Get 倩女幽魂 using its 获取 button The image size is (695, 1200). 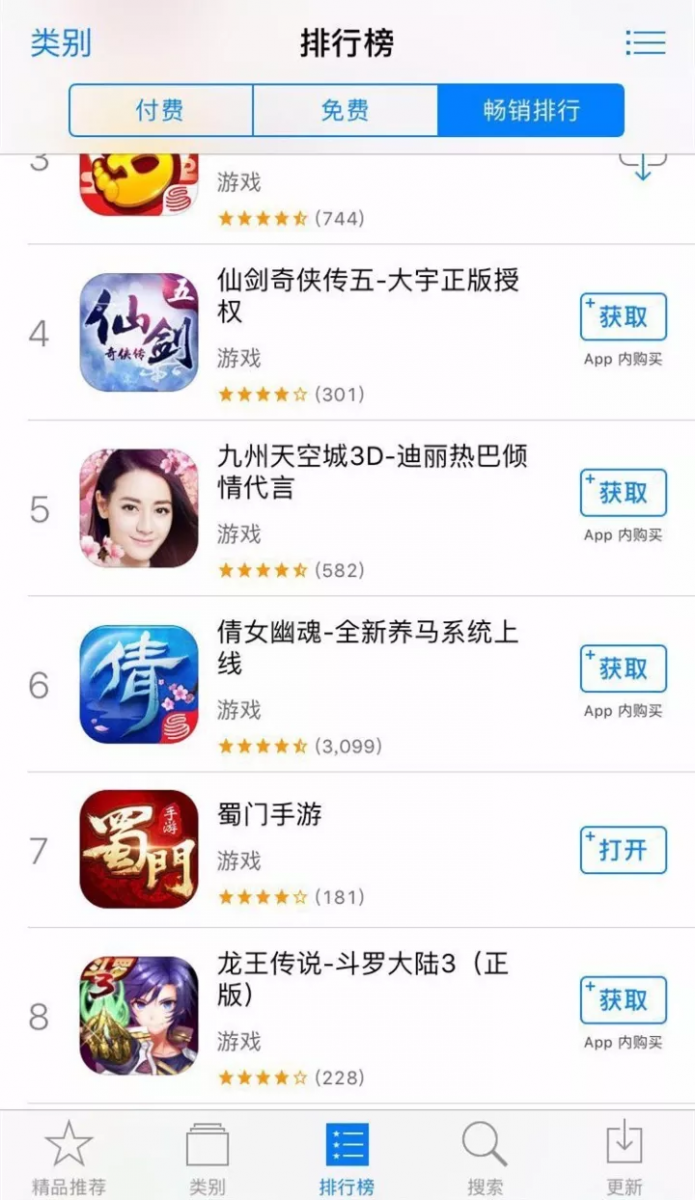pyautogui.click(x=623, y=669)
